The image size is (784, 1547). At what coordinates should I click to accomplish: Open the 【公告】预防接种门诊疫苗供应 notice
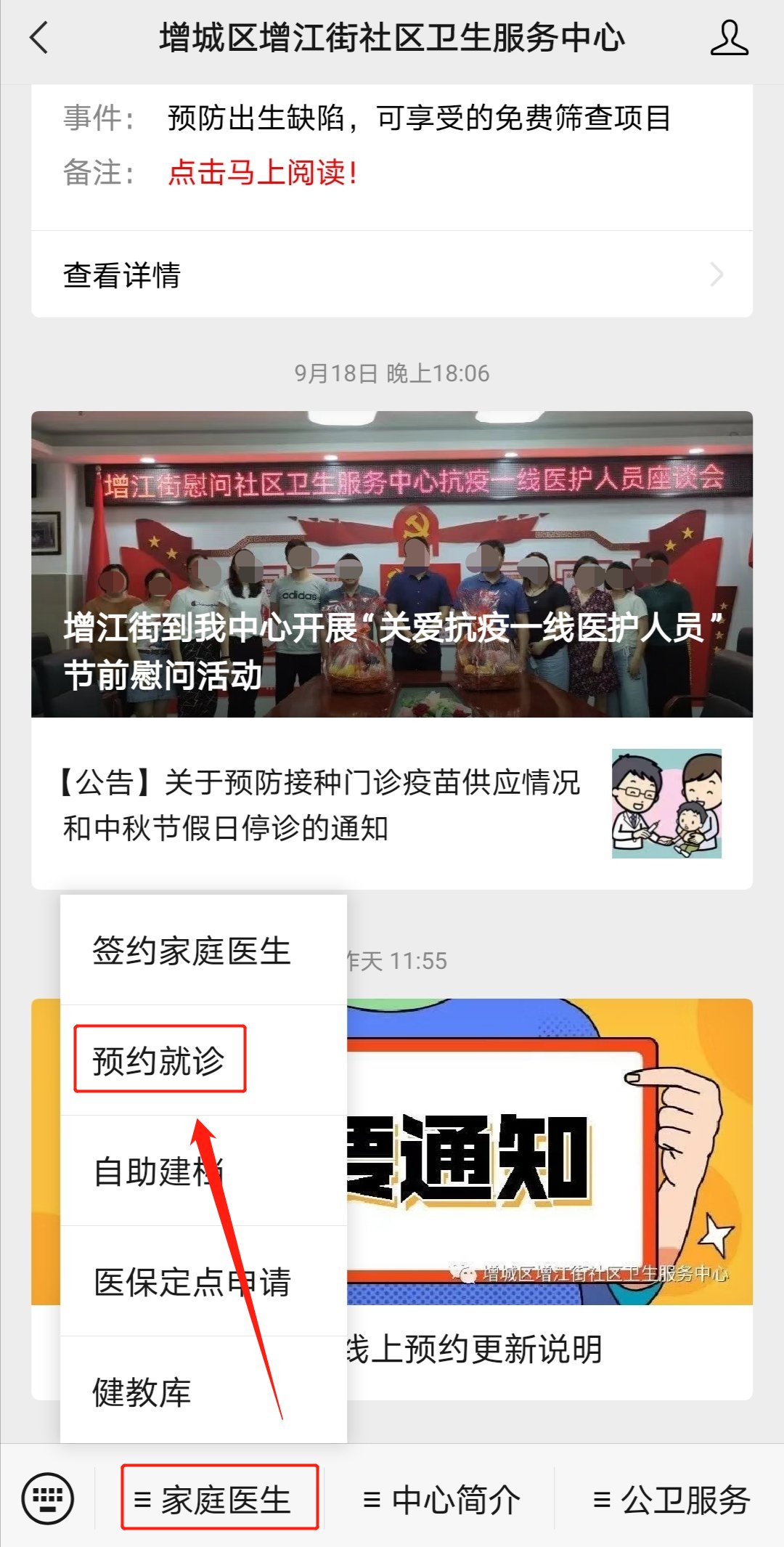tap(392, 804)
